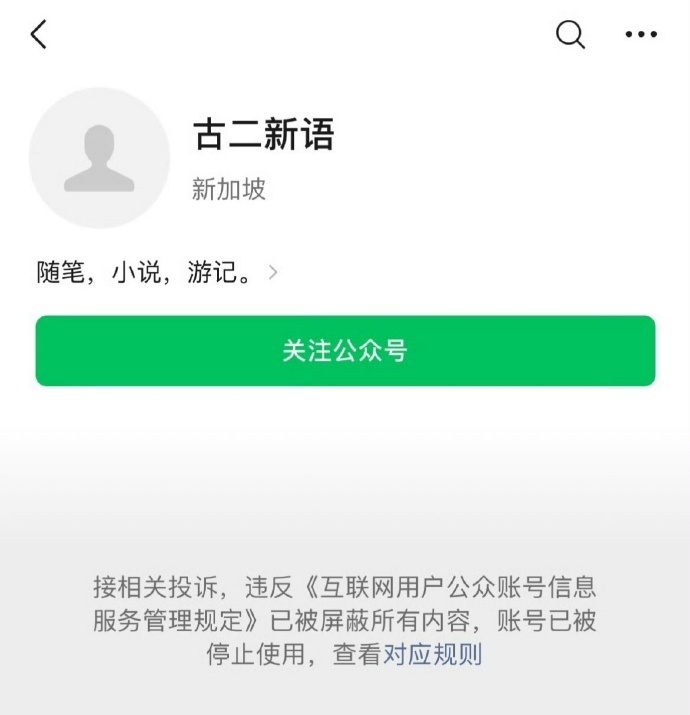Tap the green 关注公众号 follow button

(345, 351)
